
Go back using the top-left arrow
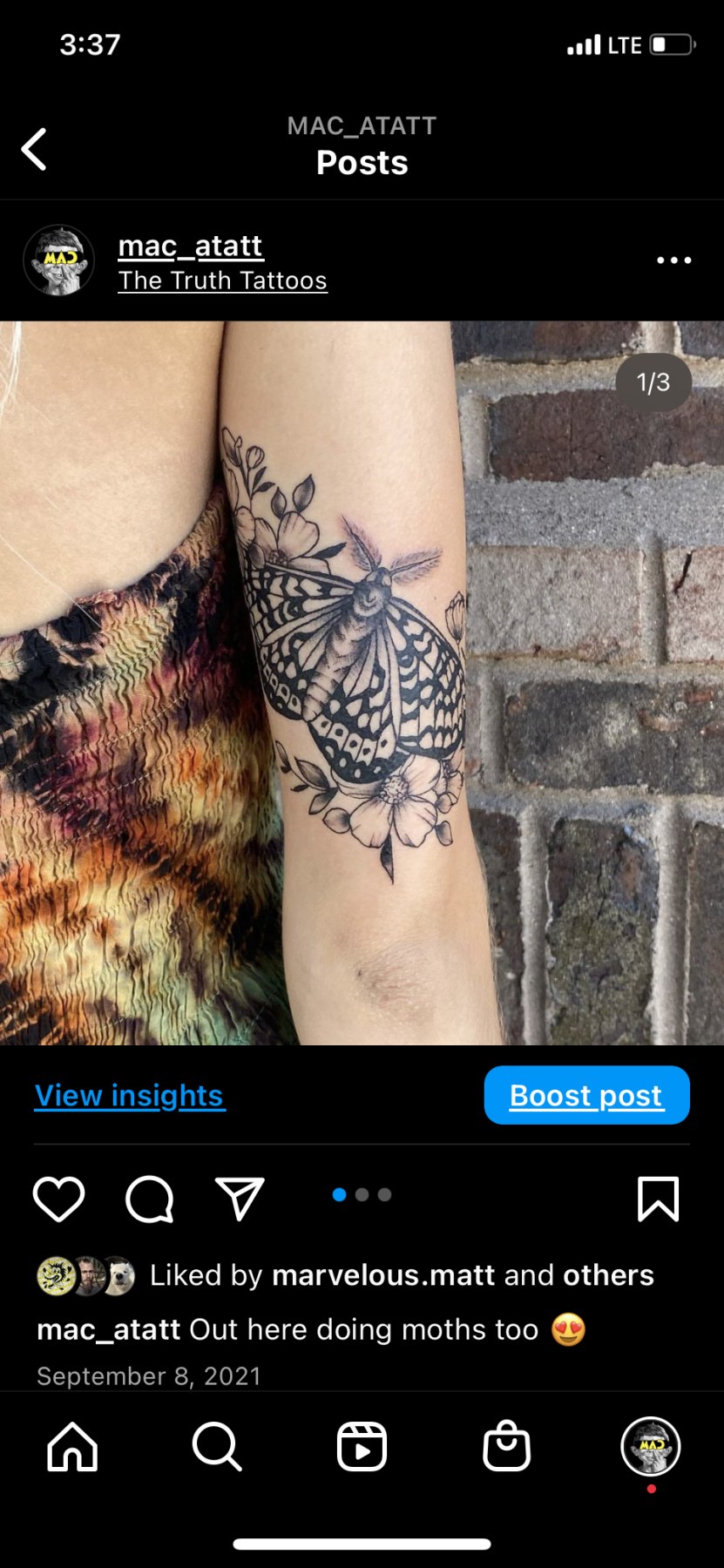(x=34, y=149)
